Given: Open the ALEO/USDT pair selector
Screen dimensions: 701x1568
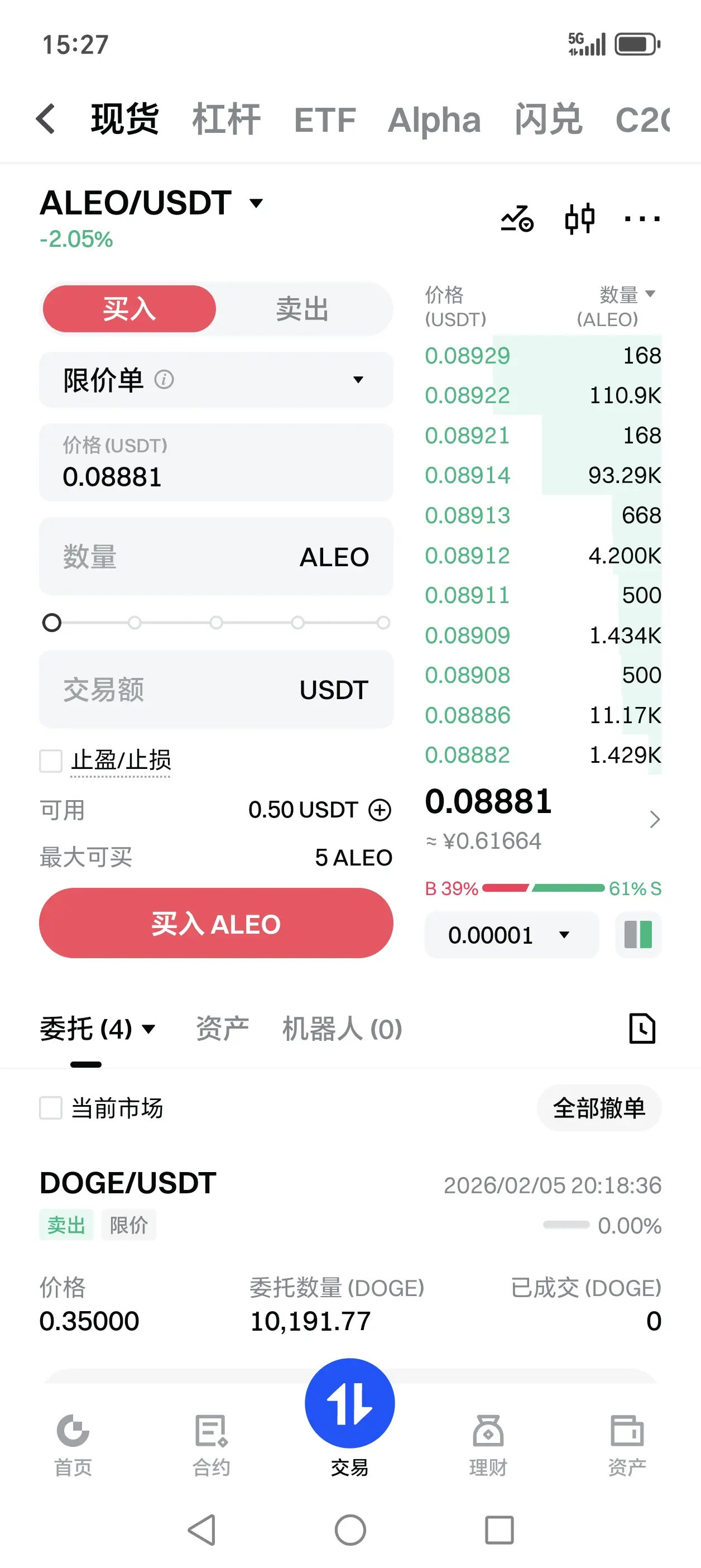Looking at the screenshot, I should click(x=152, y=203).
